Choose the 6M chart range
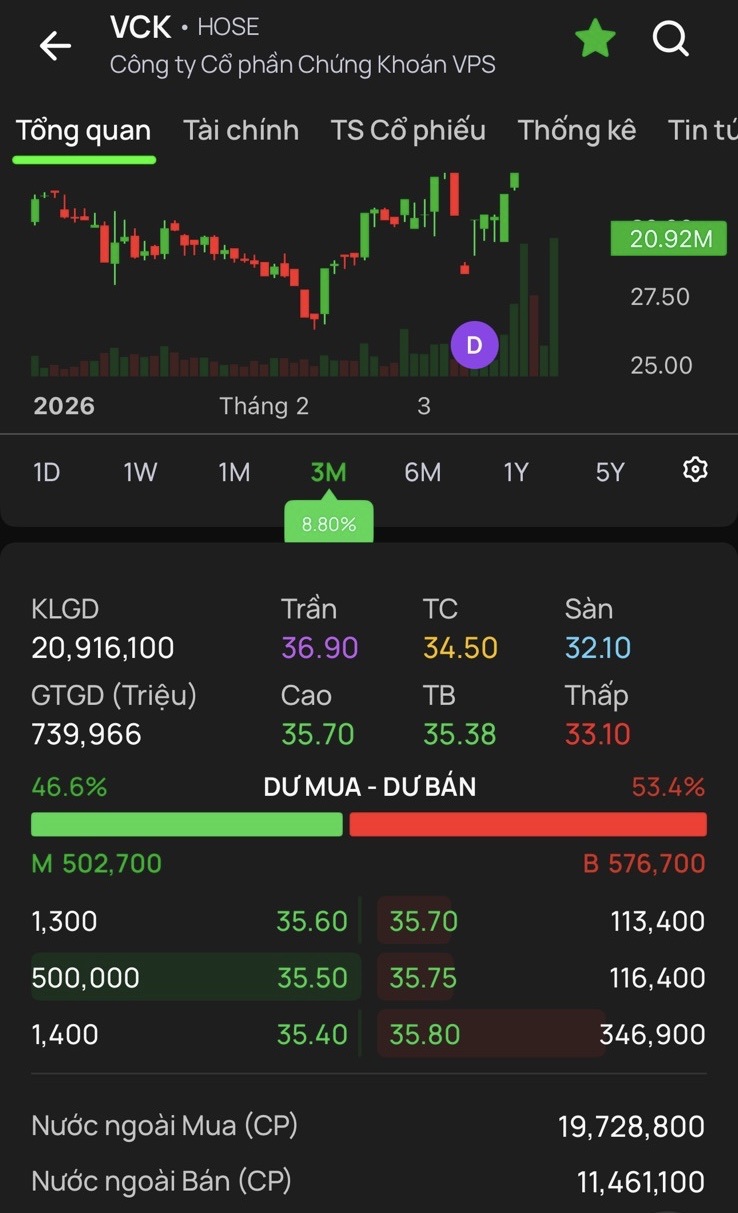The height and width of the screenshot is (1213, 738). pyautogui.click(x=422, y=472)
